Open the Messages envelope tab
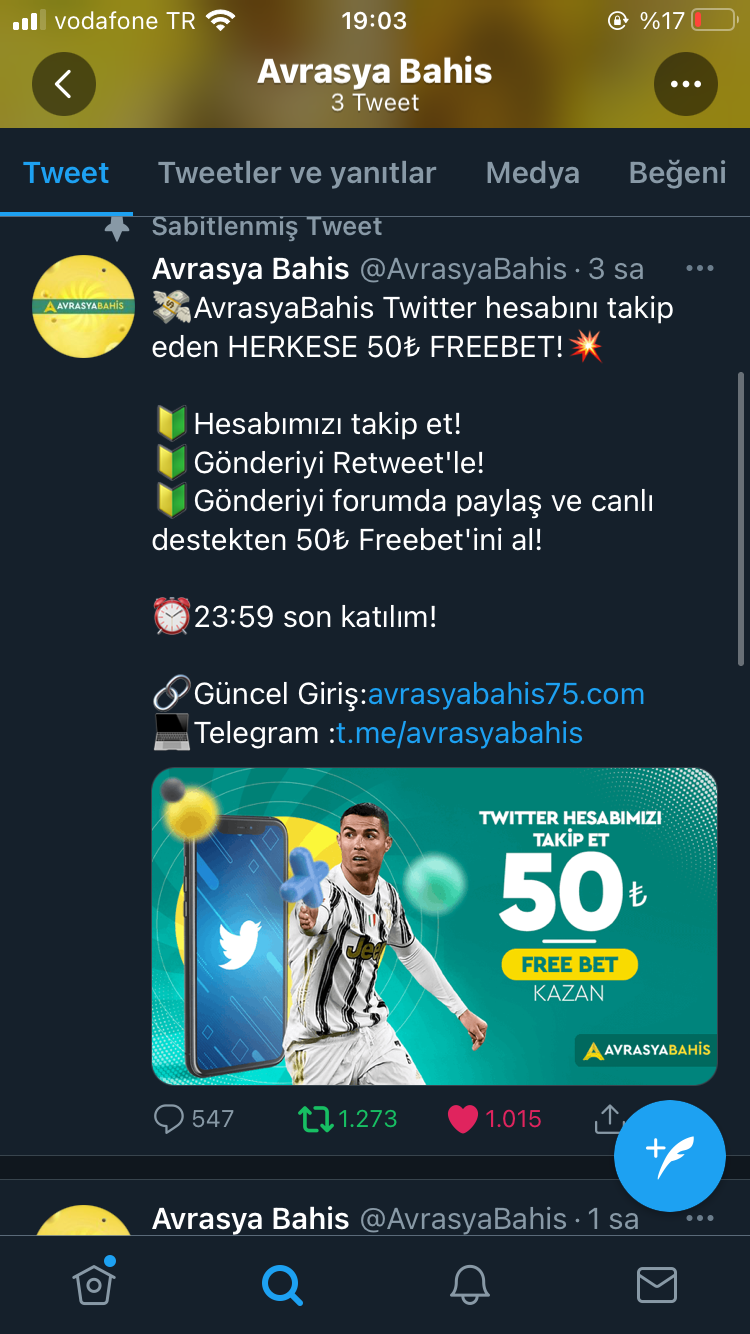 [x=657, y=1283]
